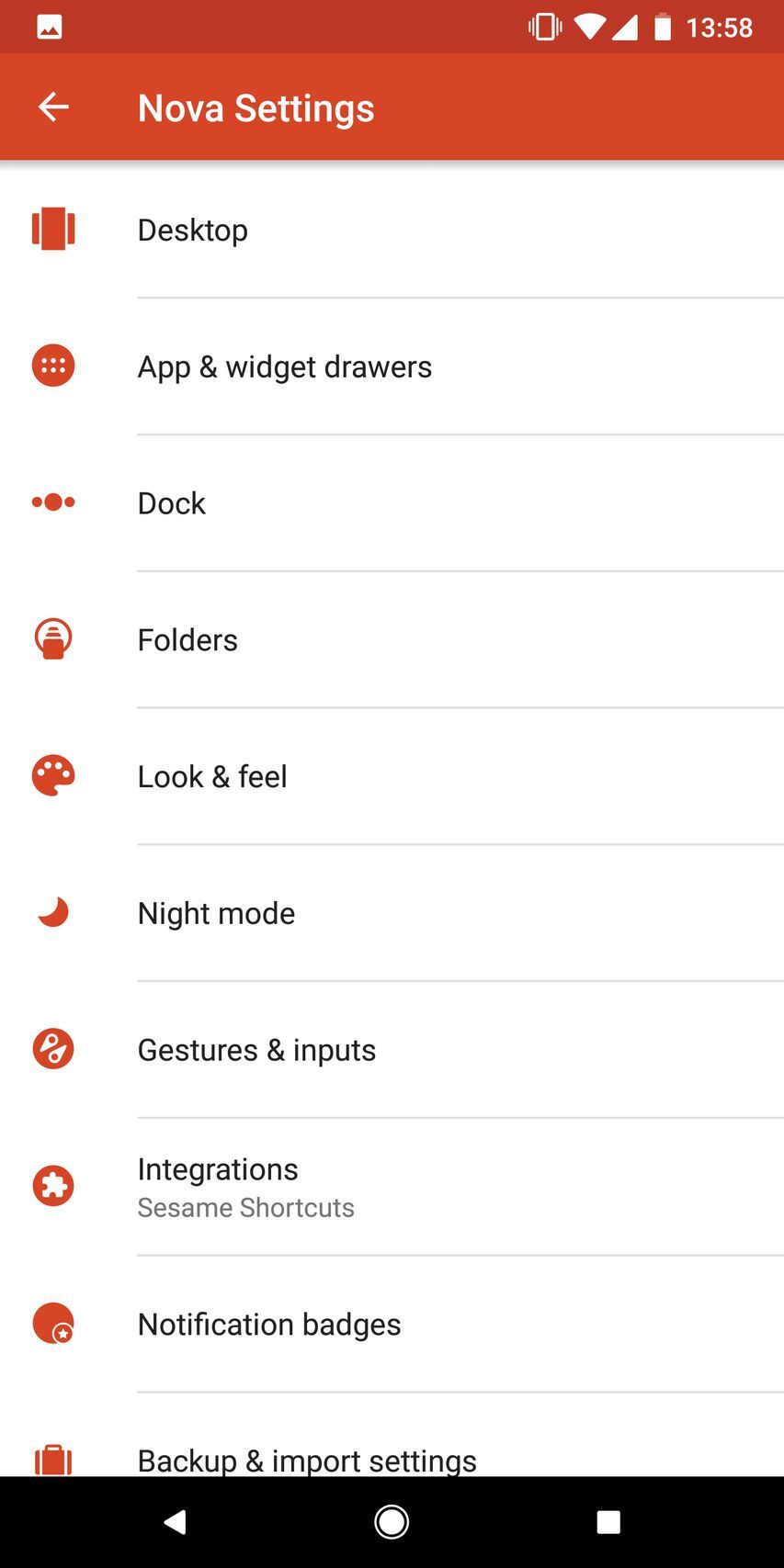Tap the back arrow in the title bar

53,107
